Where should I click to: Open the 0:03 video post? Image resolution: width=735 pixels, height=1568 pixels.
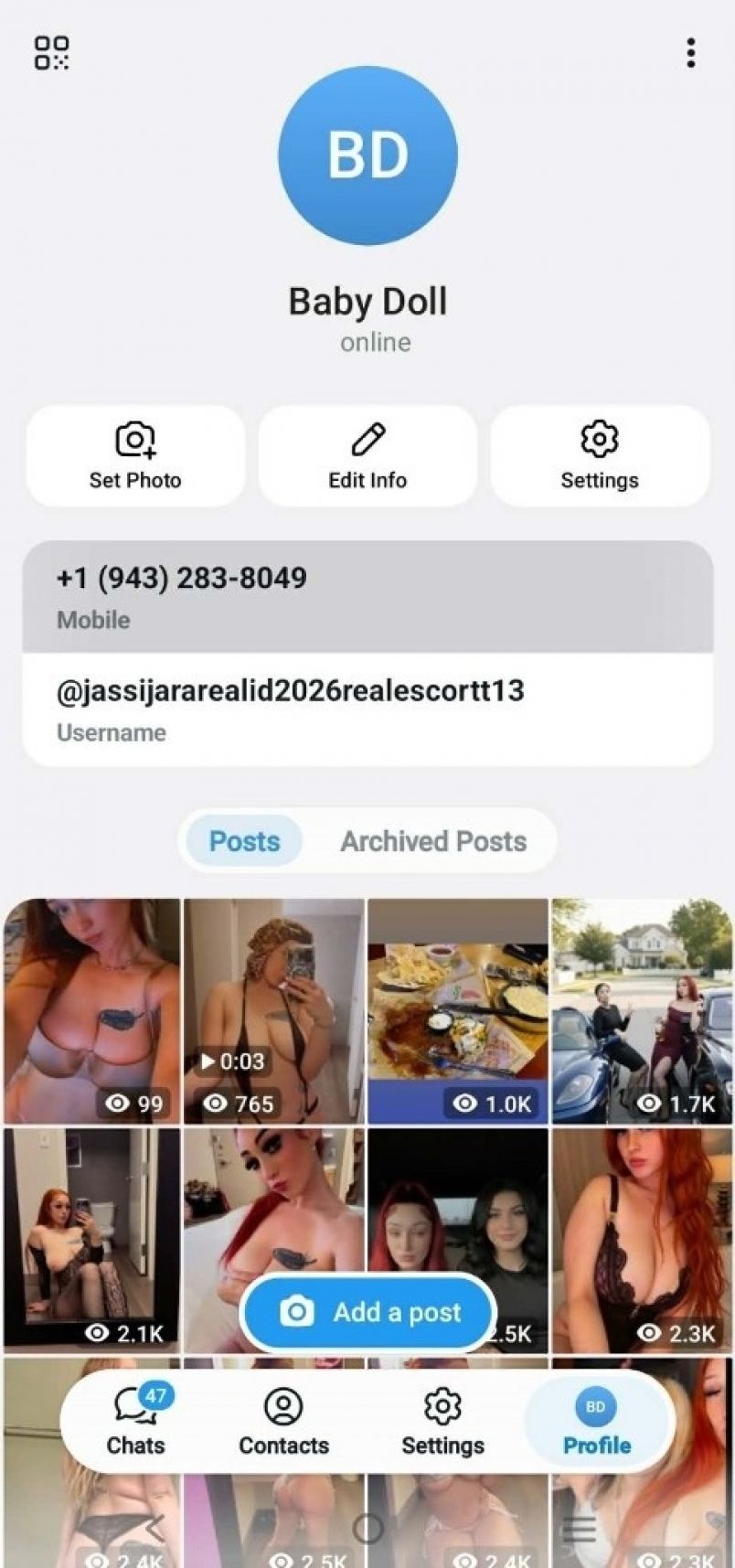[274, 1010]
